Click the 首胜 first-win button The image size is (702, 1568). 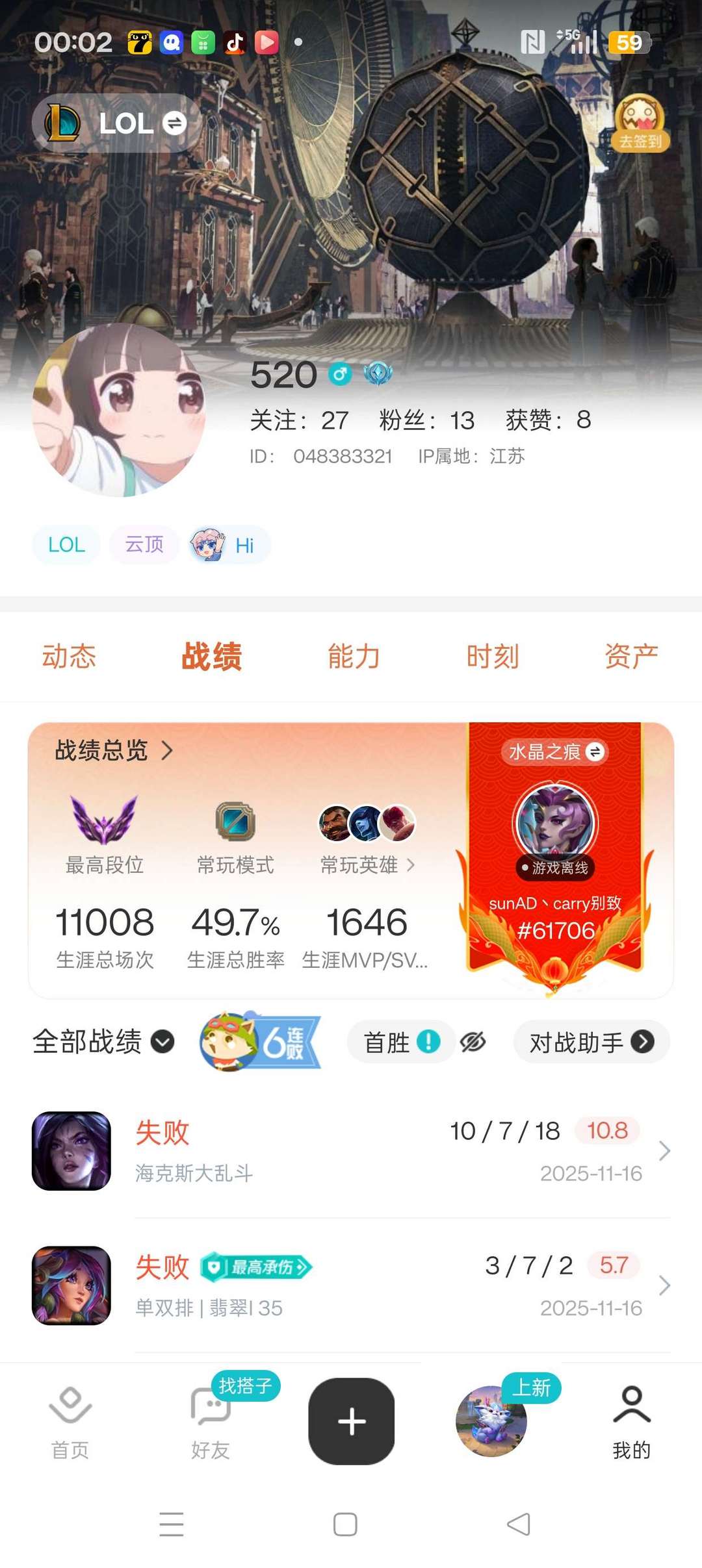(x=400, y=1041)
